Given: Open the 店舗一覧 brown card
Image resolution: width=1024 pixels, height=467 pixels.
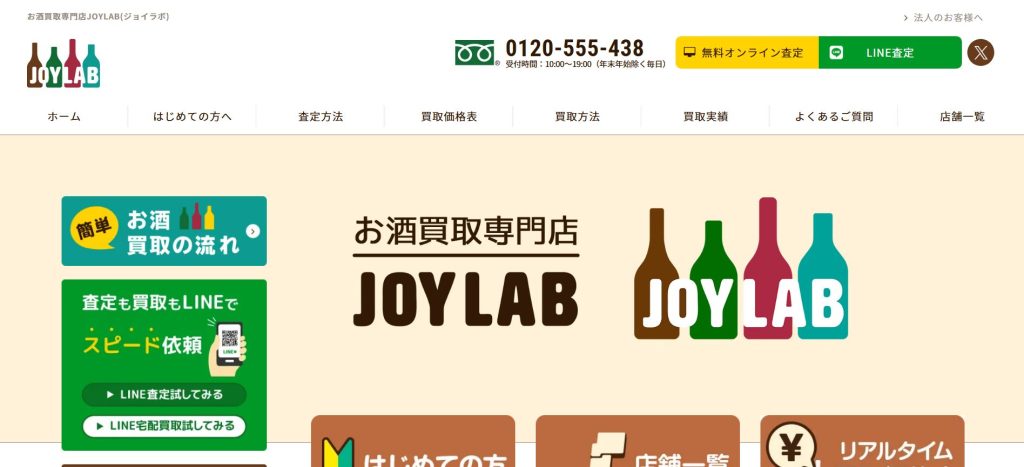Looking at the screenshot, I should (x=637, y=443).
